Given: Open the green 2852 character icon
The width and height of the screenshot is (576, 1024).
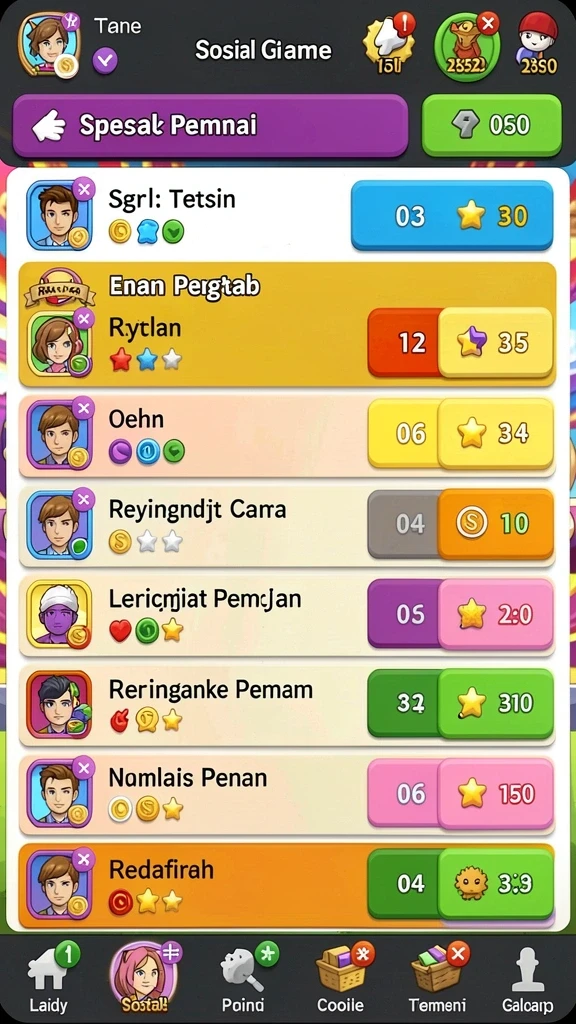Looking at the screenshot, I should pos(467,46).
